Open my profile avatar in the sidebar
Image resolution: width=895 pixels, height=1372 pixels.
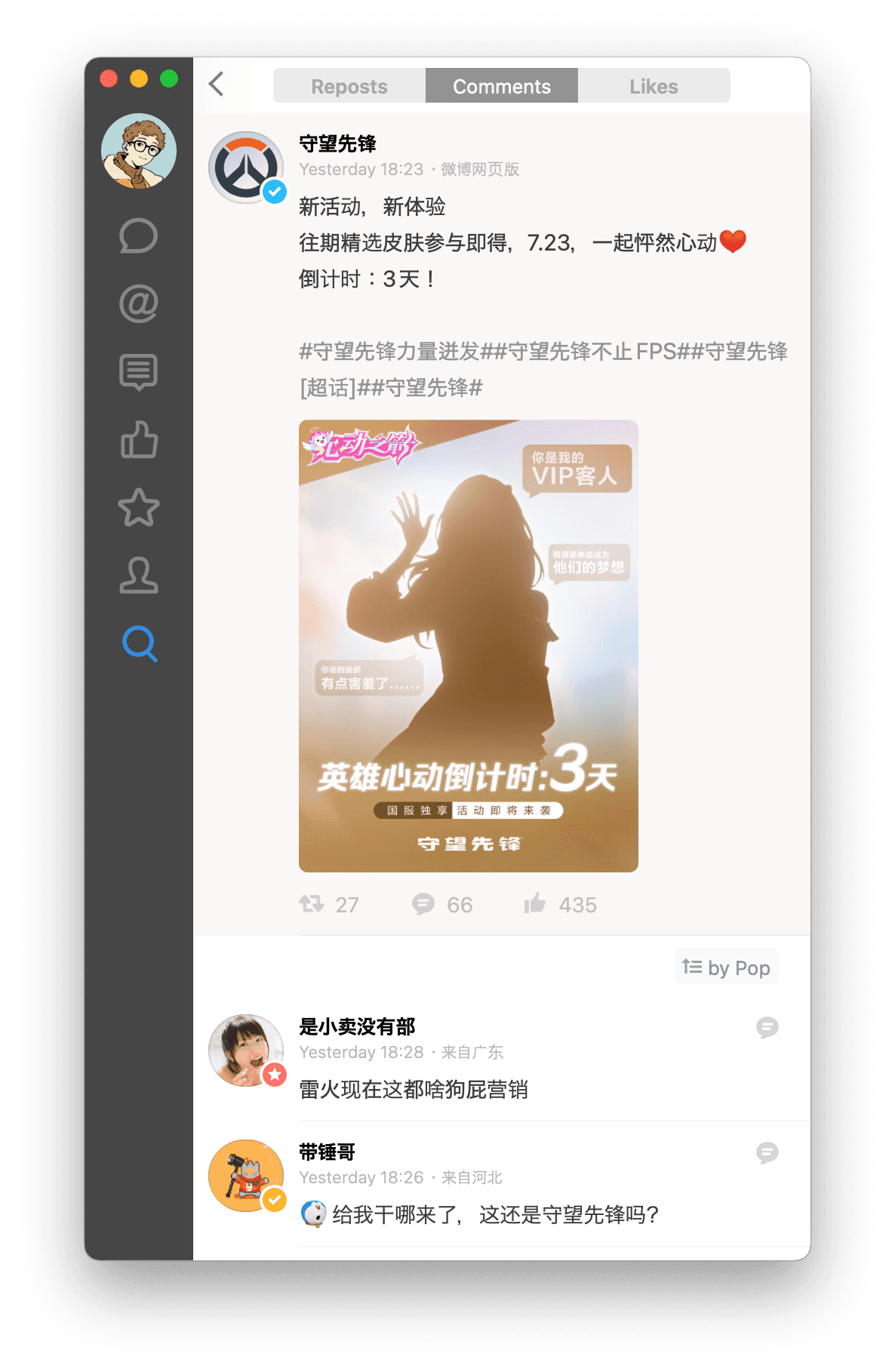pyautogui.click(x=139, y=151)
